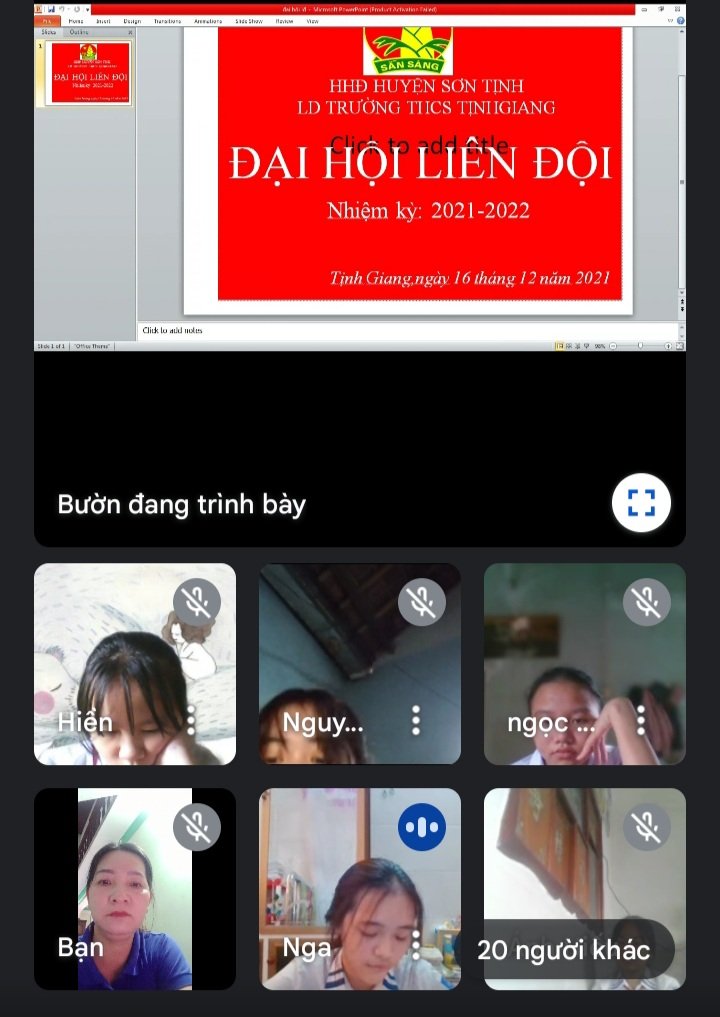Open Hiền's tile options menu
The height and width of the screenshot is (1017, 720).
pos(192,720)
